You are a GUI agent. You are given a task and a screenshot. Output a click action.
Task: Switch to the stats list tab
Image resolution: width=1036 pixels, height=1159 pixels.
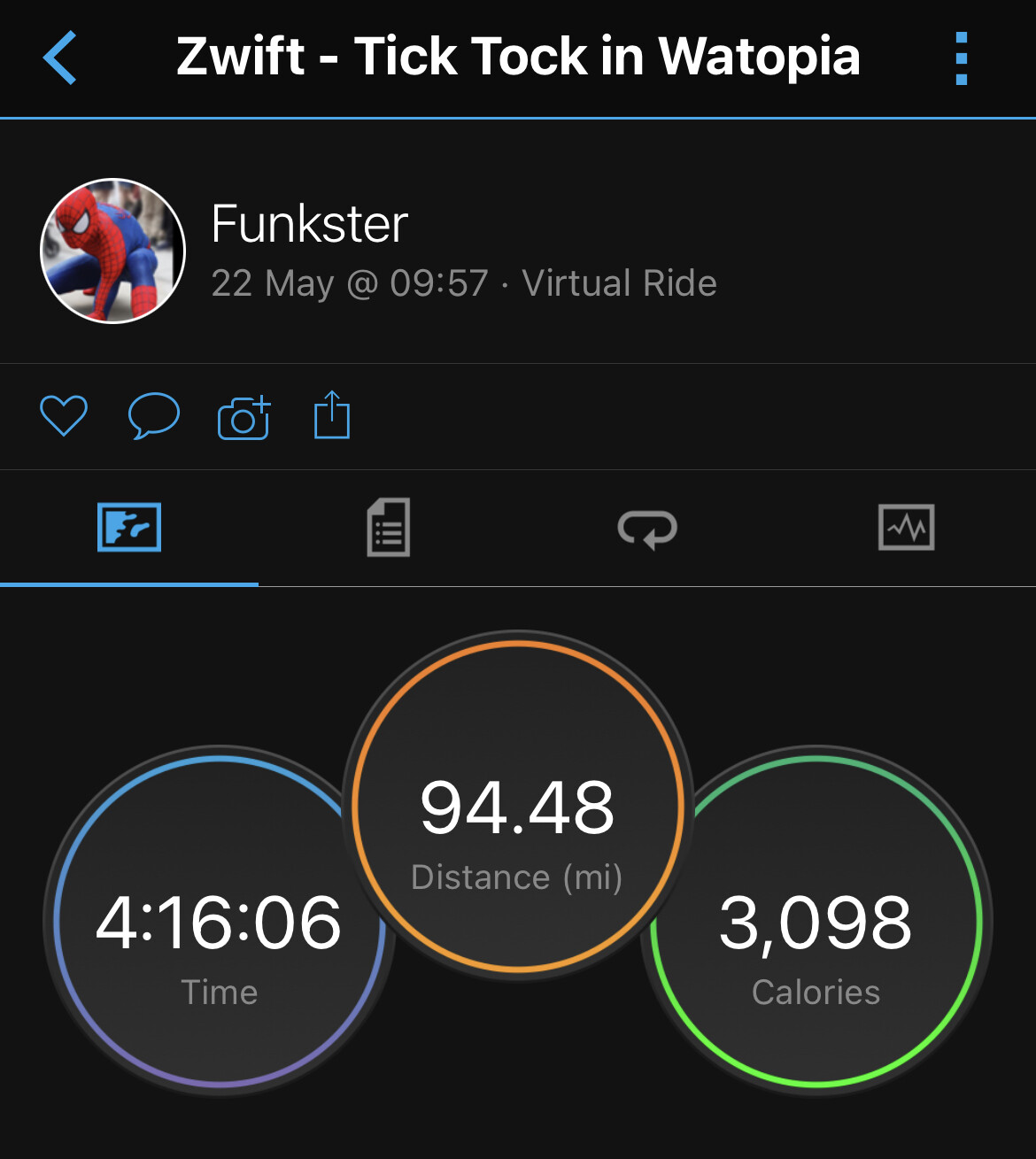pyautogui.click(x=389, y=528)
